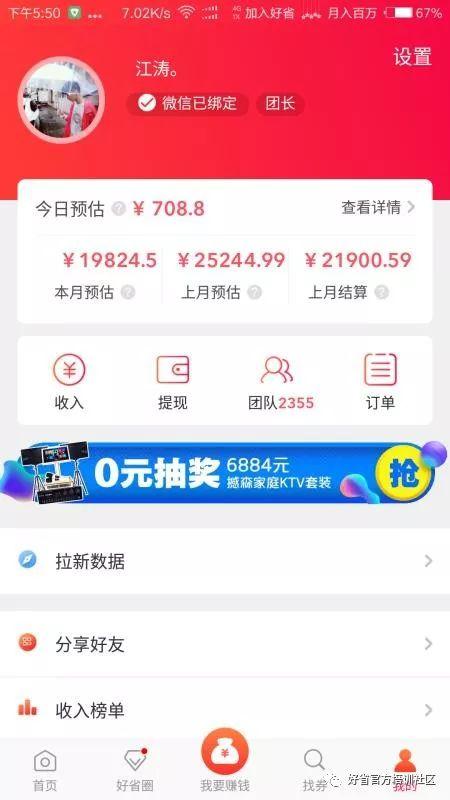Switch to the 找券 tab
The image size is (450, 800).
(x=314, y=769)
